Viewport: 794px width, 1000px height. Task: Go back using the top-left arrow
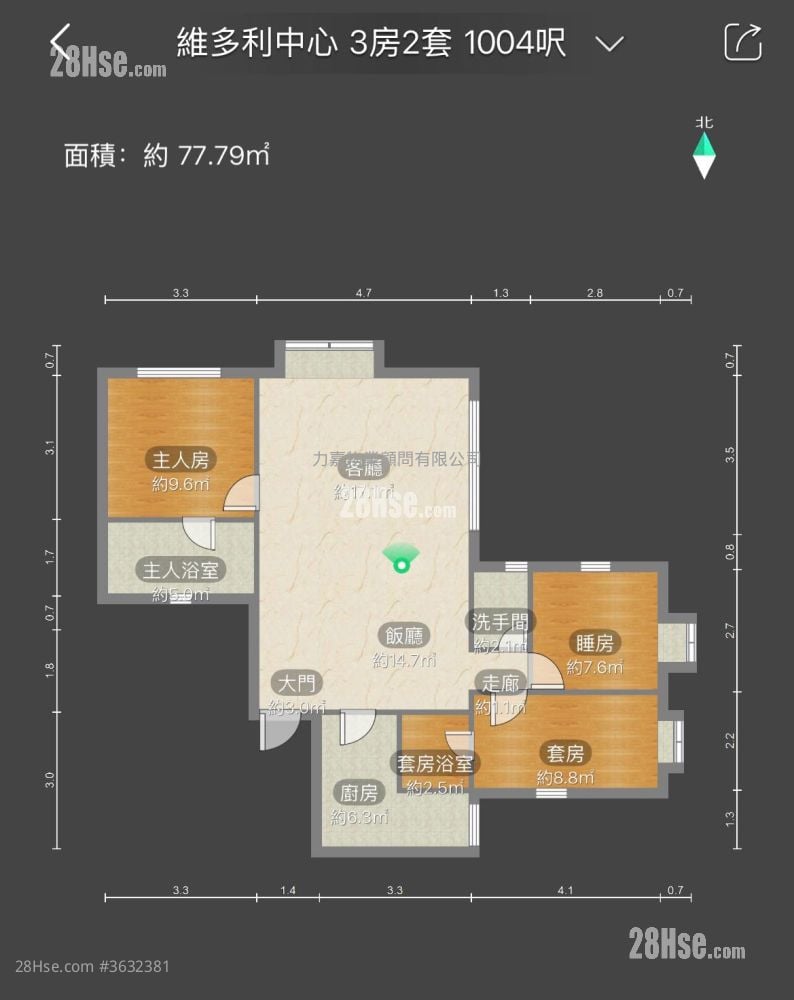[x=62, y=41]
